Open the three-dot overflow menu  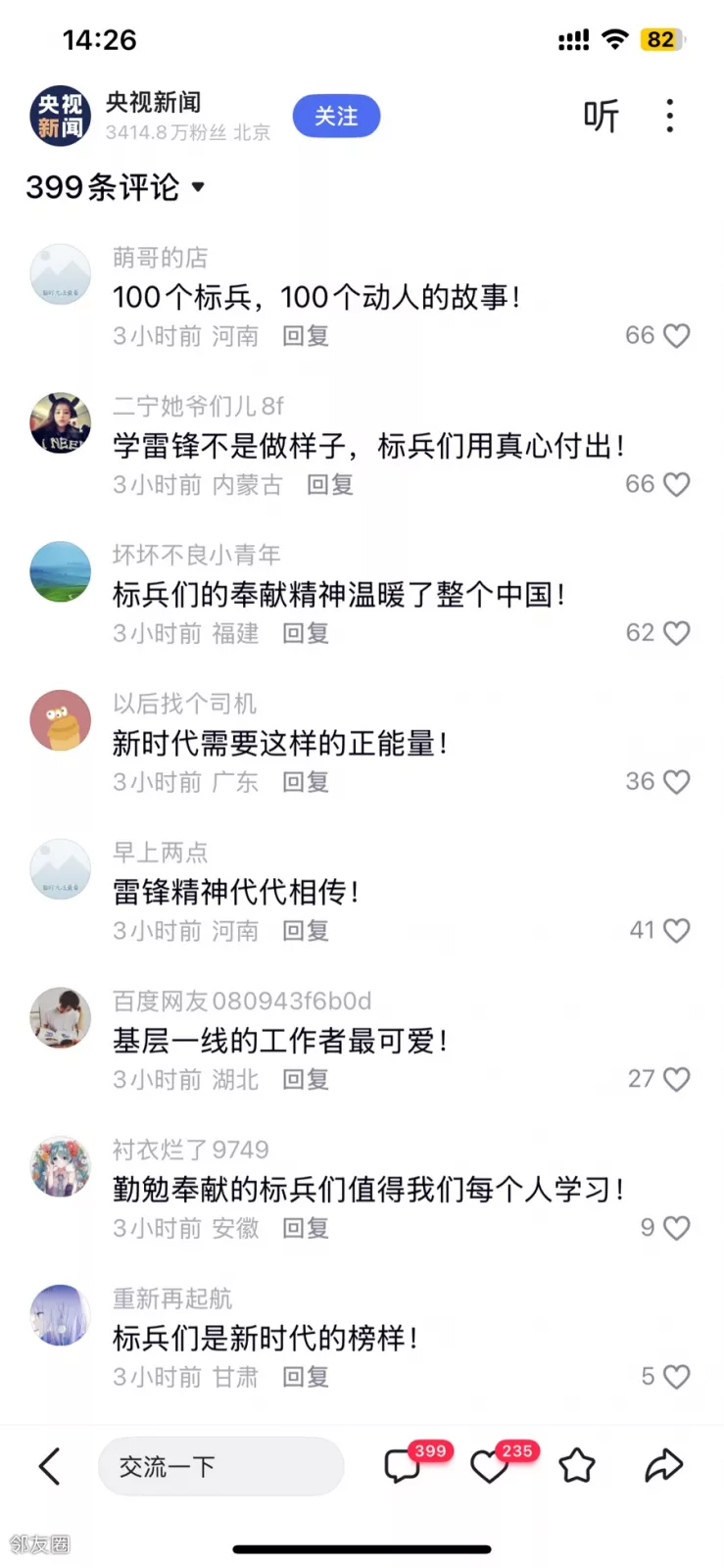point(670,117)
